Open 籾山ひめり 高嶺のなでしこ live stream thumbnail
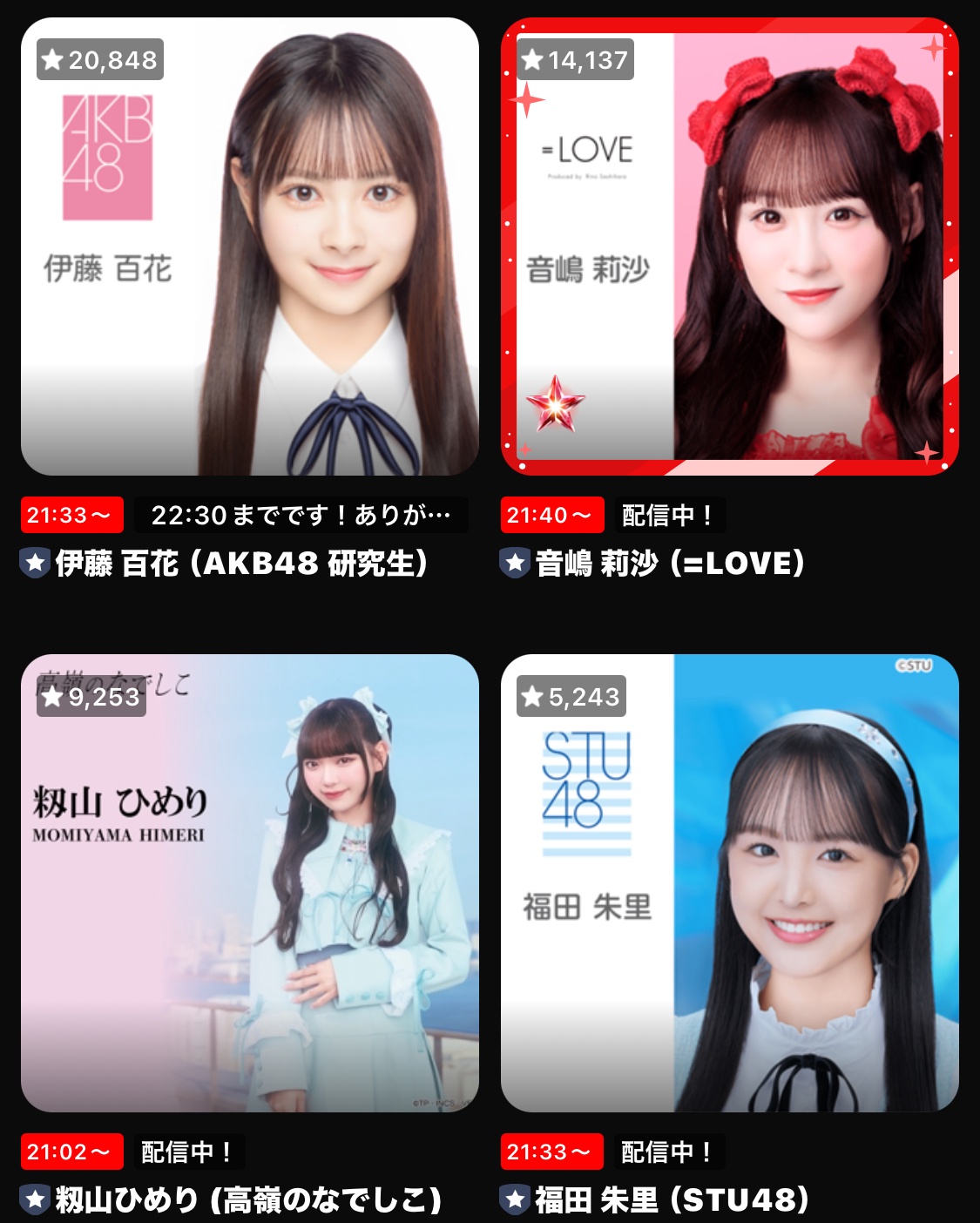 (x=250, y=882)
